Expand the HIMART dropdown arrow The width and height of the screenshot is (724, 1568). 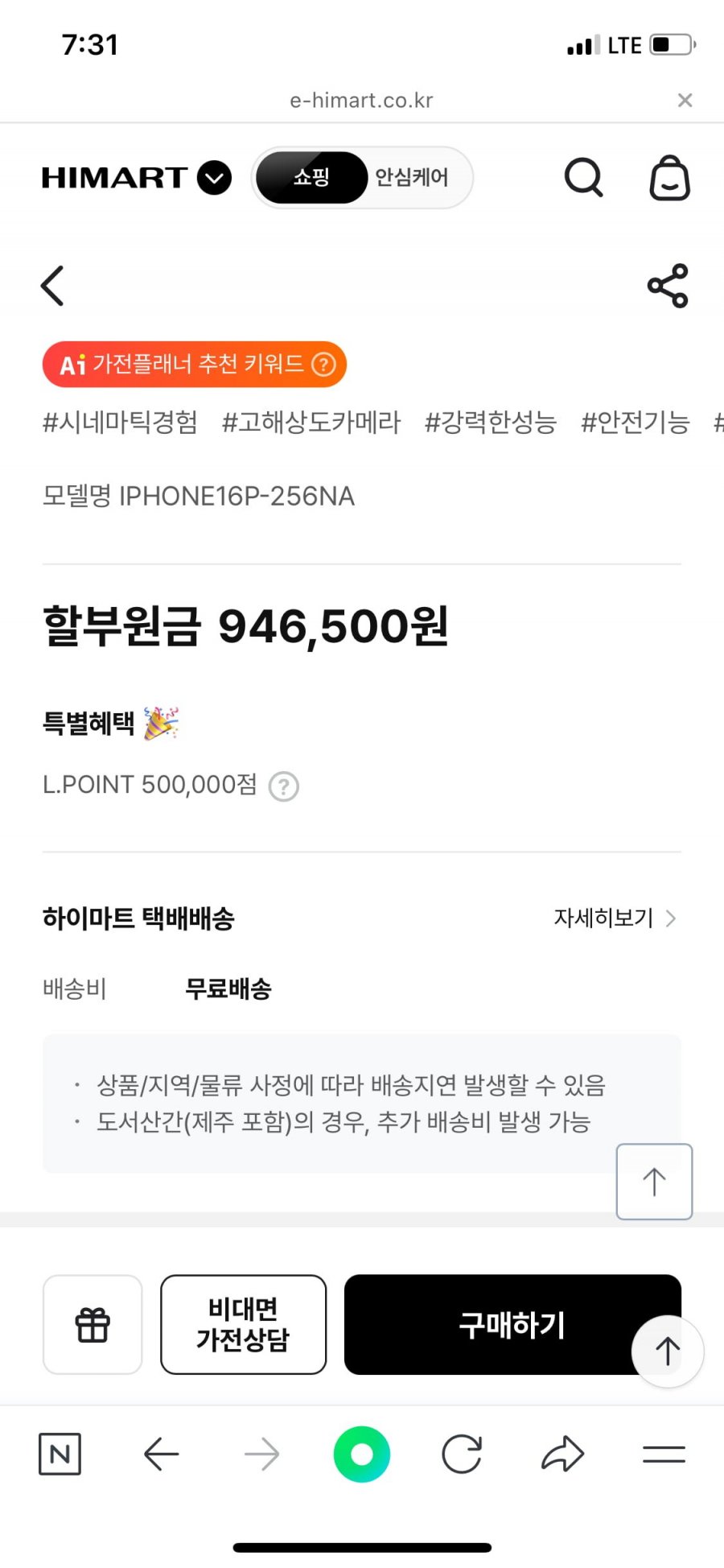point(215,178)
